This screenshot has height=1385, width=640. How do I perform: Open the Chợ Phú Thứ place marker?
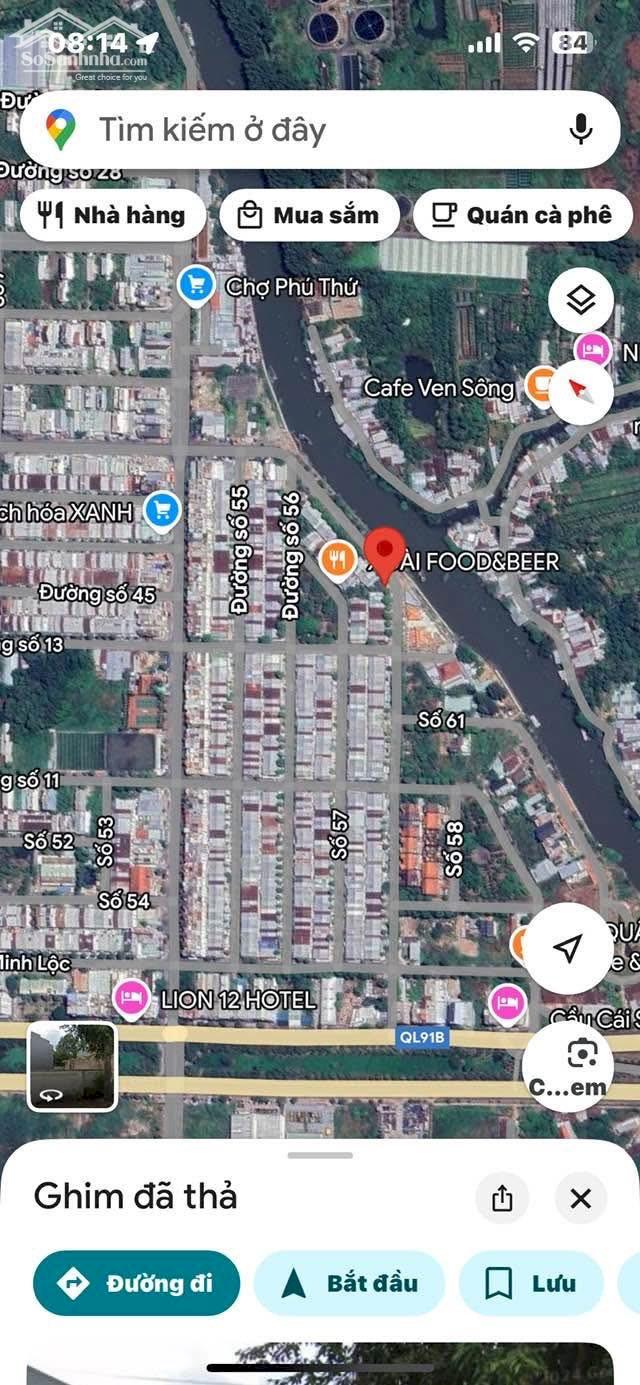197,287
